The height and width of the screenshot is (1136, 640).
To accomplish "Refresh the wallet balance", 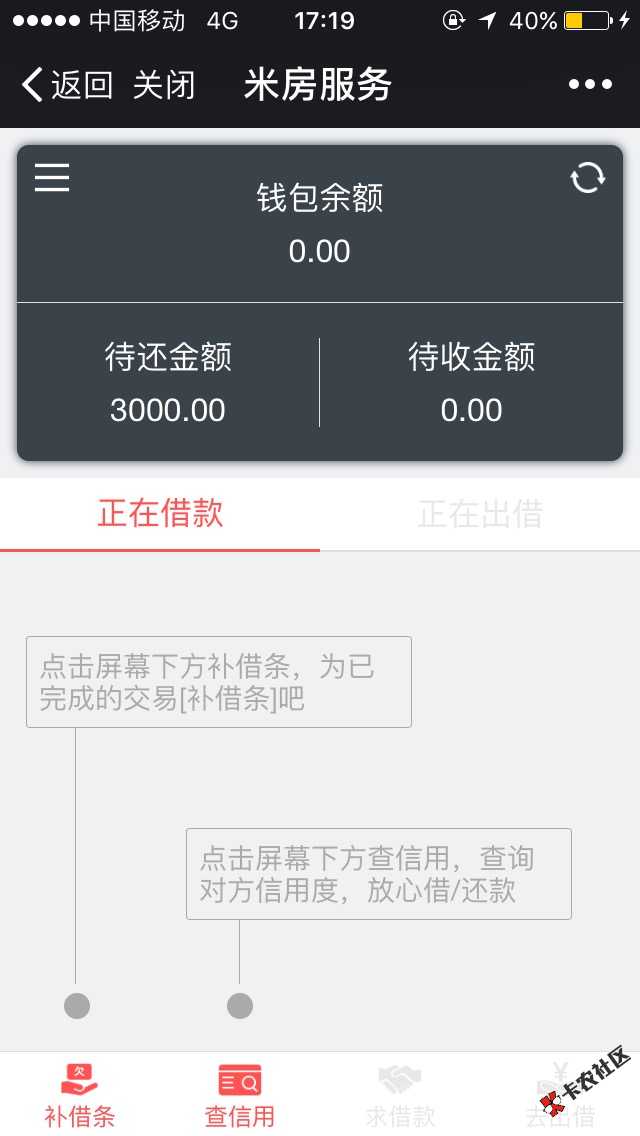I will coord(587,178).
